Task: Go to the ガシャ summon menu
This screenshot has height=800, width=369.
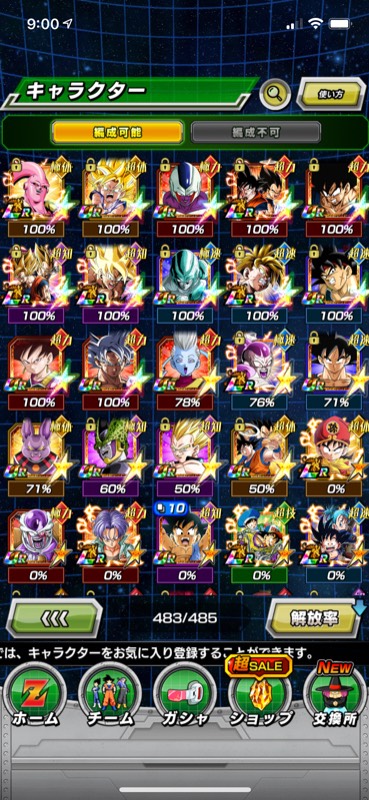Action: (x=185, y=695)
